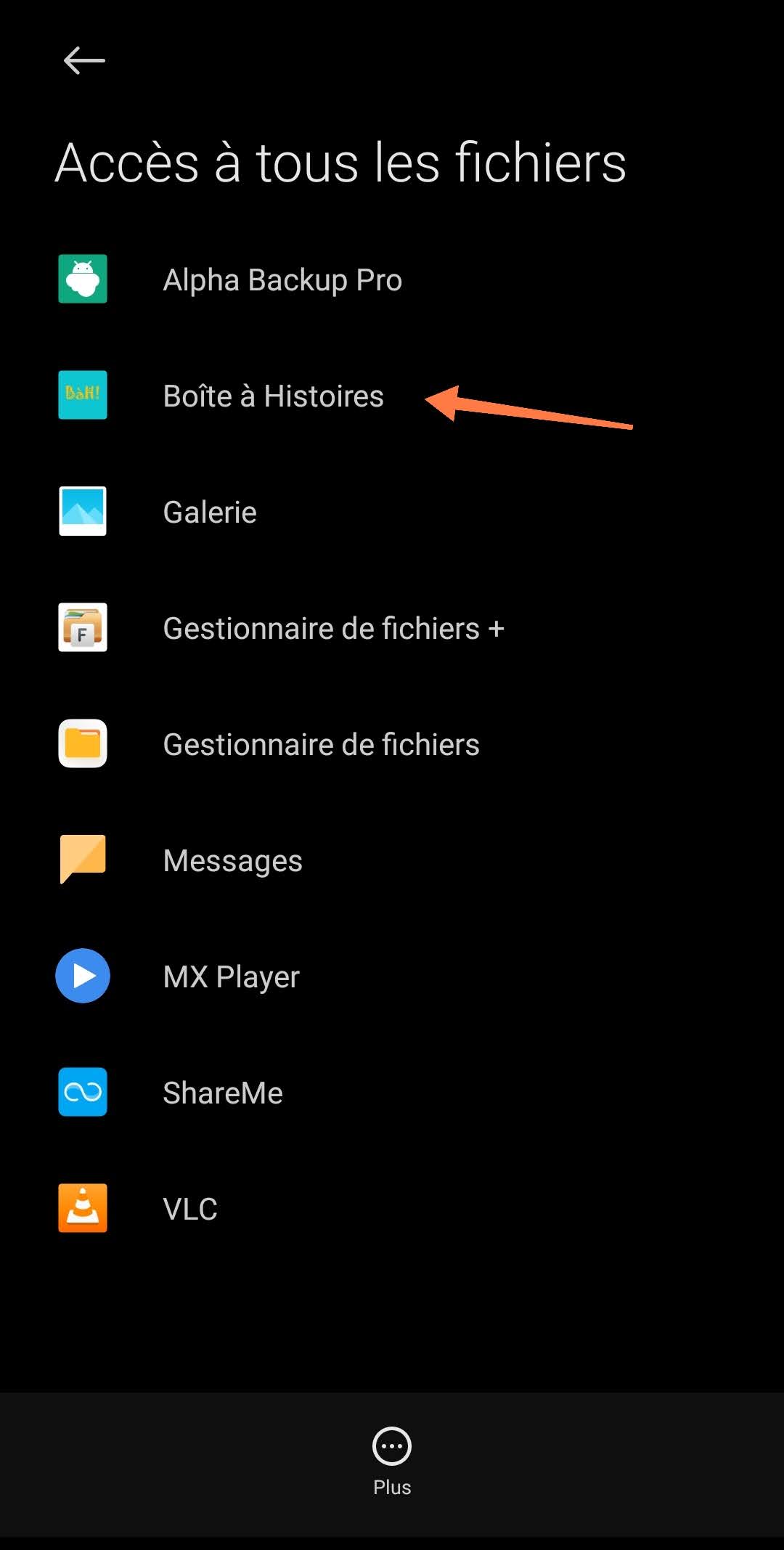Open VLC file access settings
Screen dimensions: 784x1550
392,1209
